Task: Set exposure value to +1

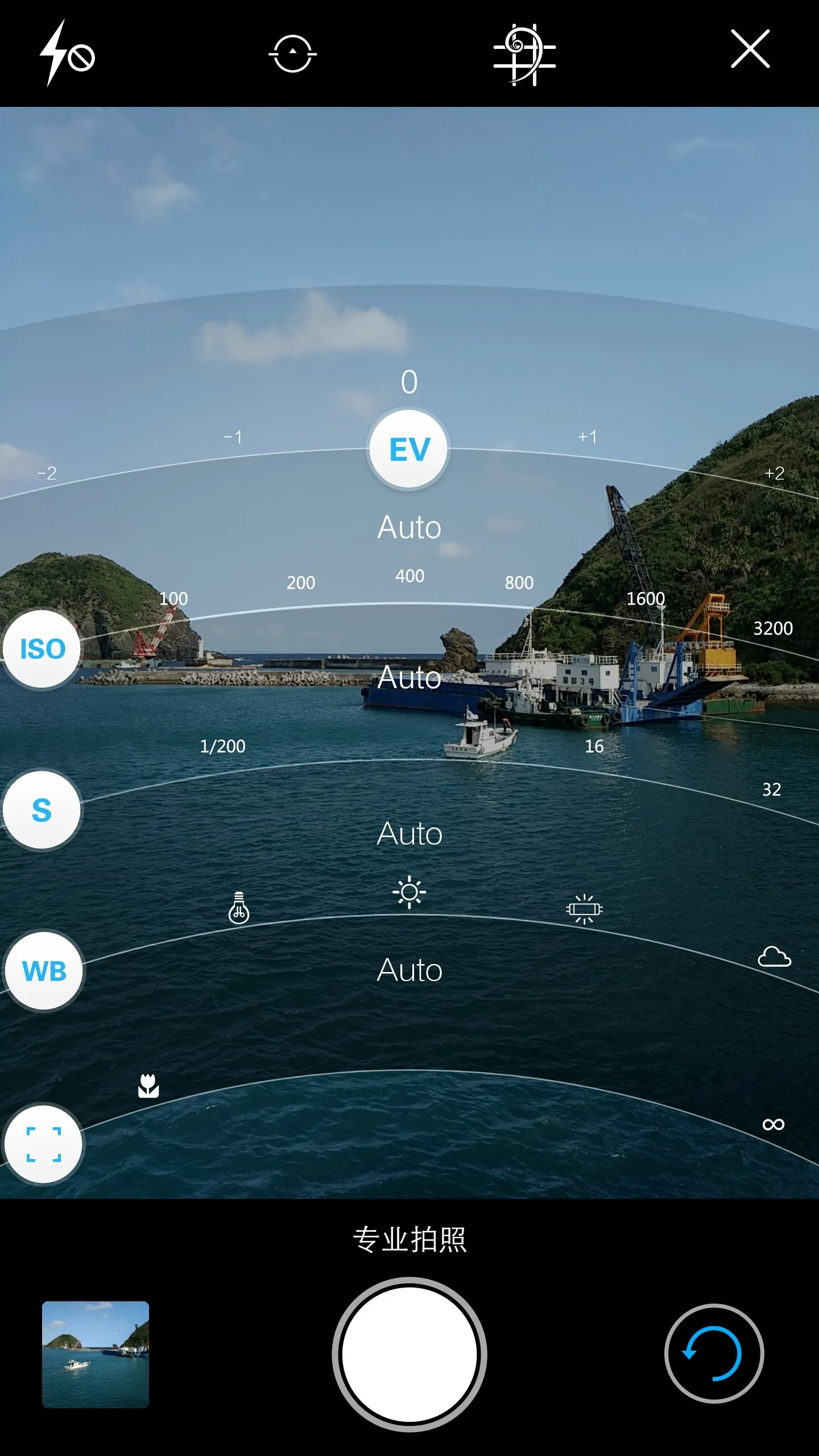Action: coord(587,437)
